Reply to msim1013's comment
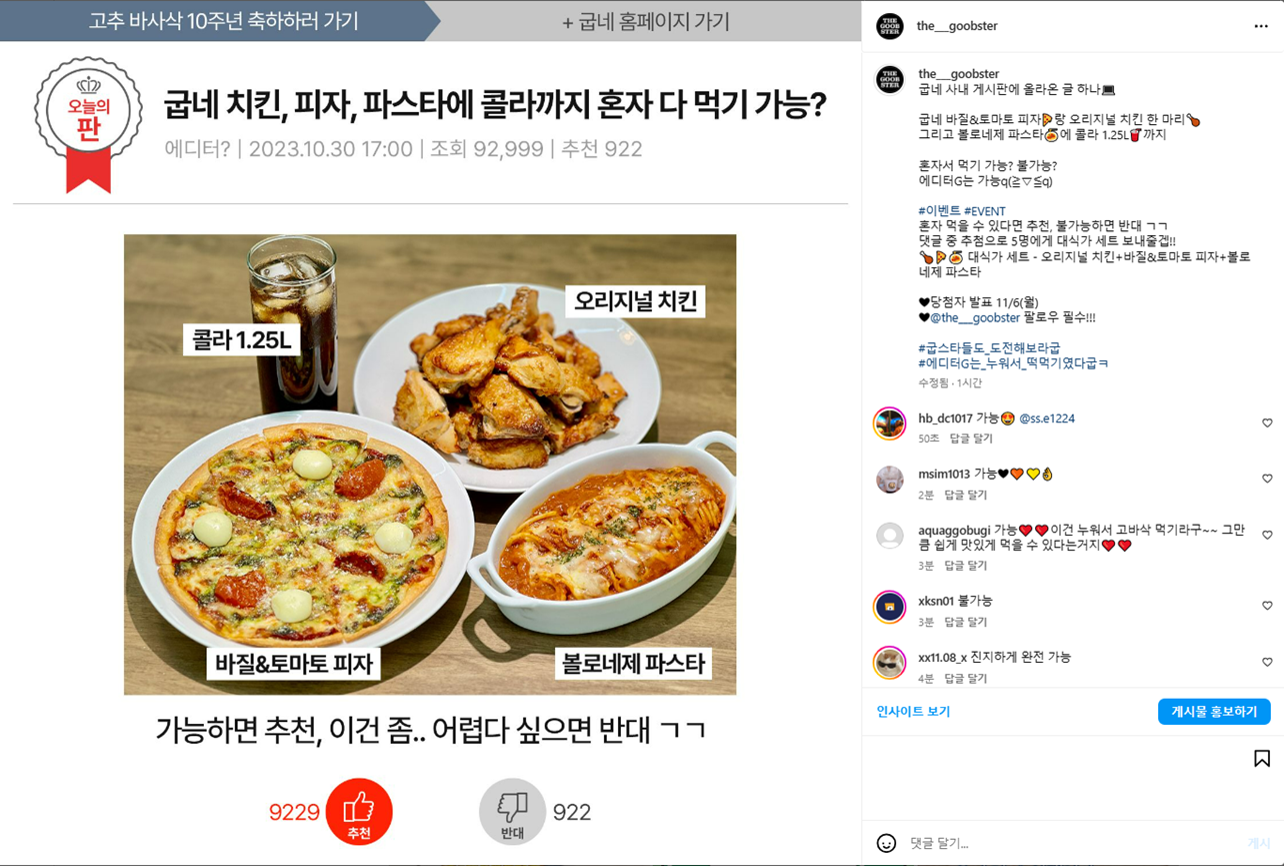This screenshot has width=1284, height=866. pyautogui.click(x=967, y=495)
